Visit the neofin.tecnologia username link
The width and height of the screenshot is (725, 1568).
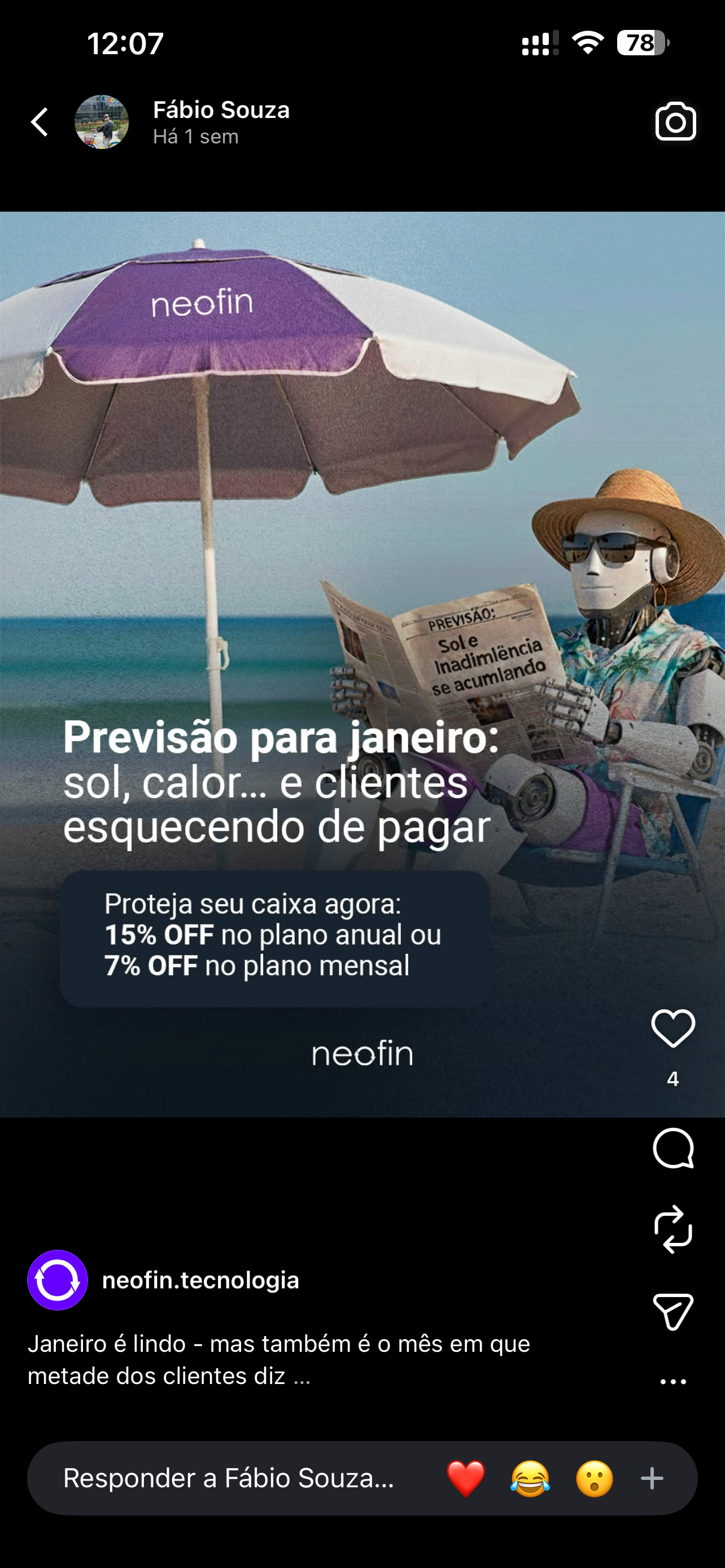pos(201,1280)
